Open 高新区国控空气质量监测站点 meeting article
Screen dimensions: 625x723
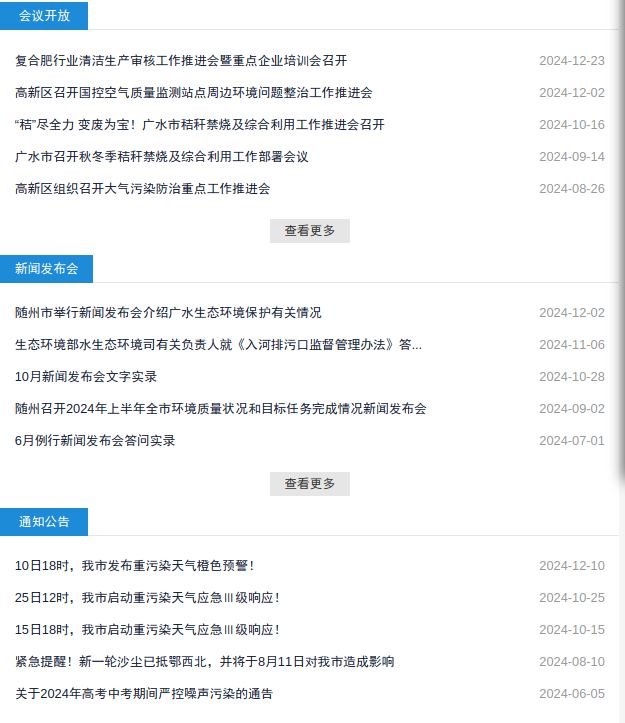pyautogui.click(x=193, y=92)
